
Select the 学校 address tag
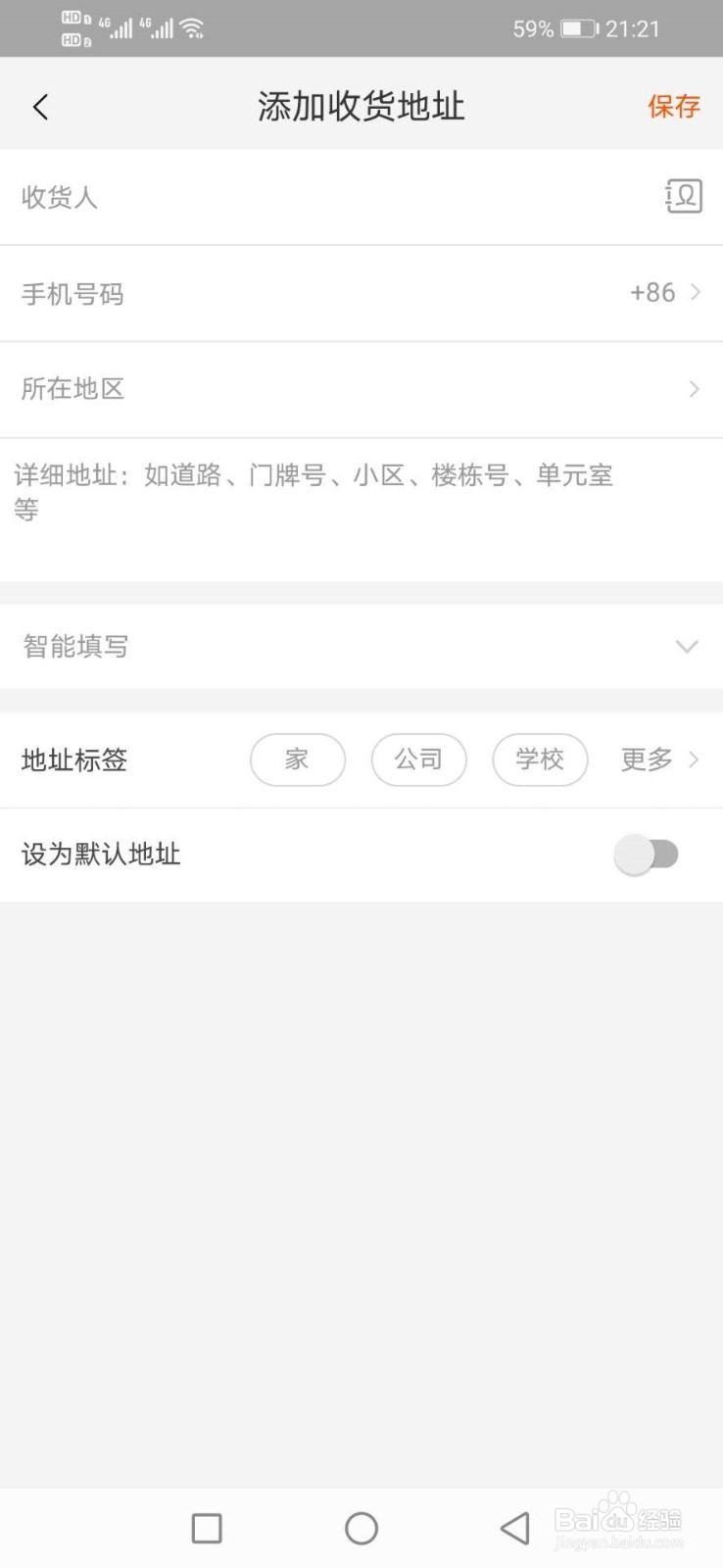[x=540, y=759]
